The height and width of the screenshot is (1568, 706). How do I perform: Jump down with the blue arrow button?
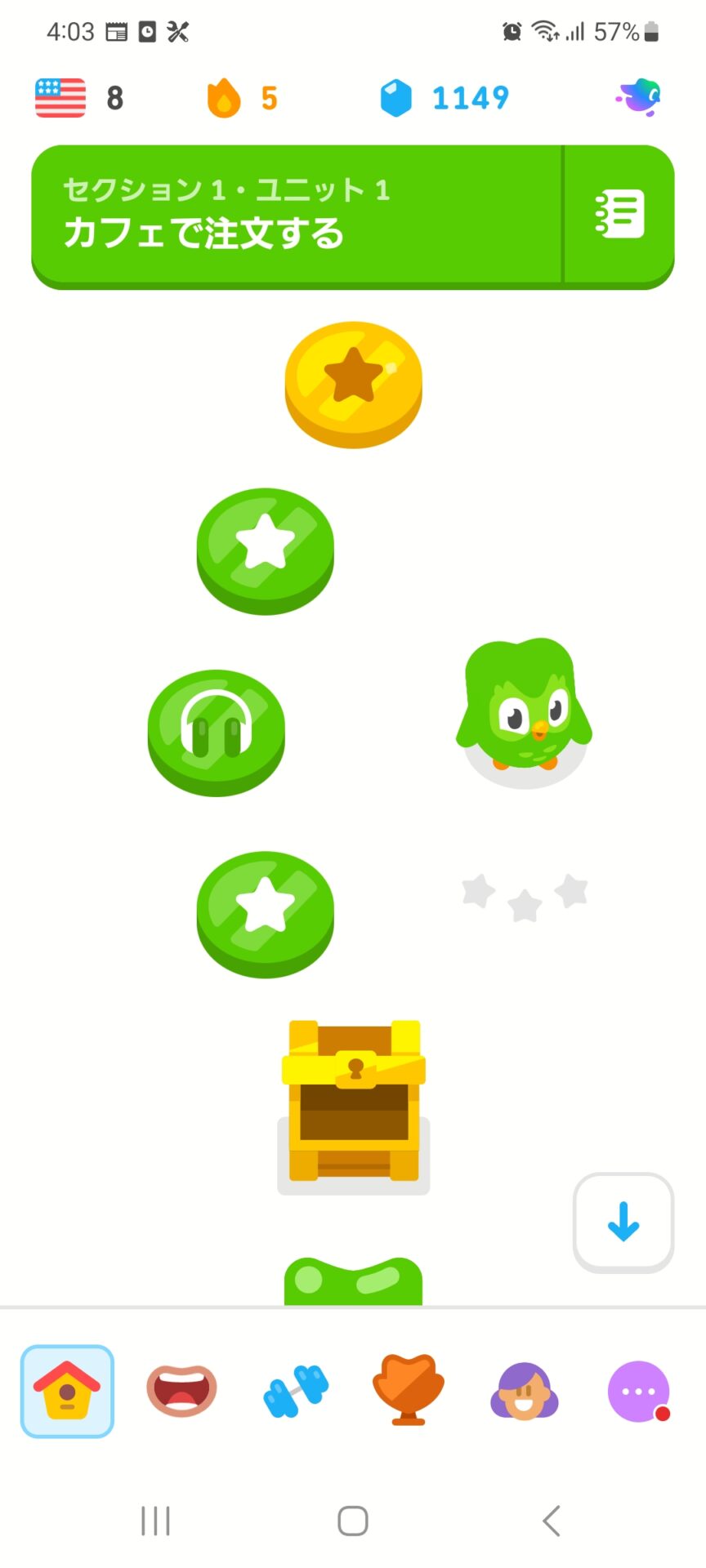[623, 1222]
